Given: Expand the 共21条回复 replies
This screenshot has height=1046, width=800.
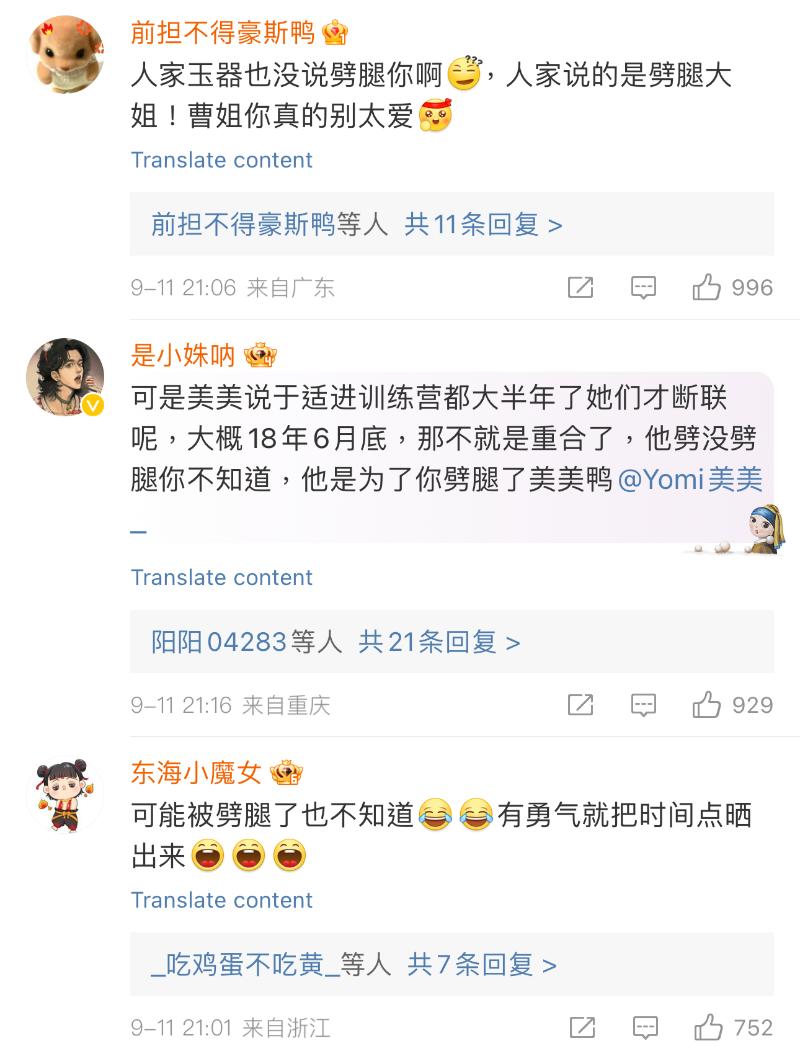Looking at the screenshot, I should [x=439, y=641].
